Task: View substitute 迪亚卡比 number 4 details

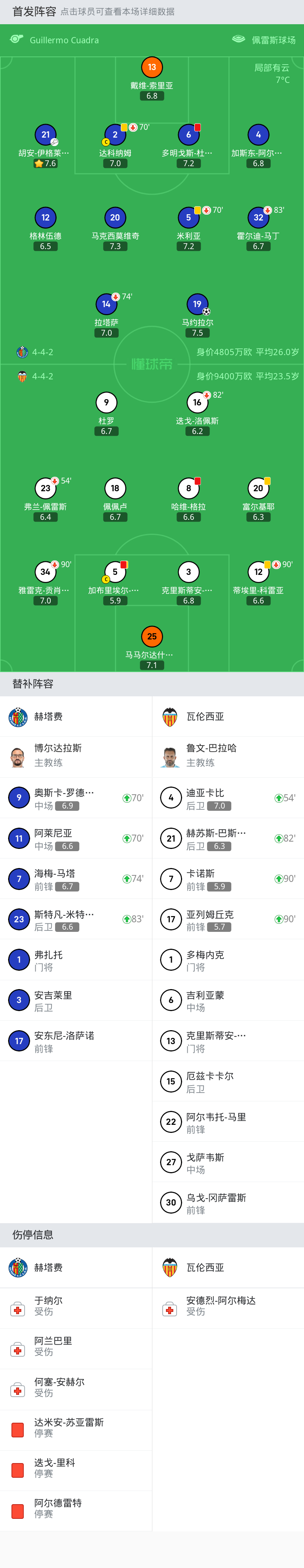Action: point(228,798)
